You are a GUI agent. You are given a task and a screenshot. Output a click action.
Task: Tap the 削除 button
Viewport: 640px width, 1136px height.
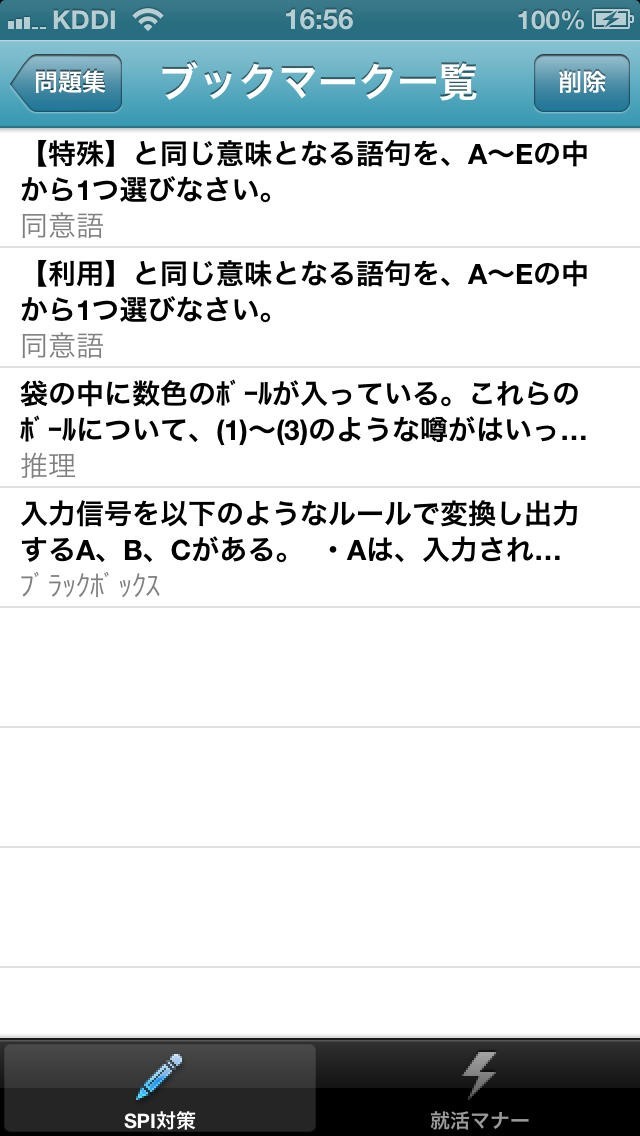coord(581,82)
